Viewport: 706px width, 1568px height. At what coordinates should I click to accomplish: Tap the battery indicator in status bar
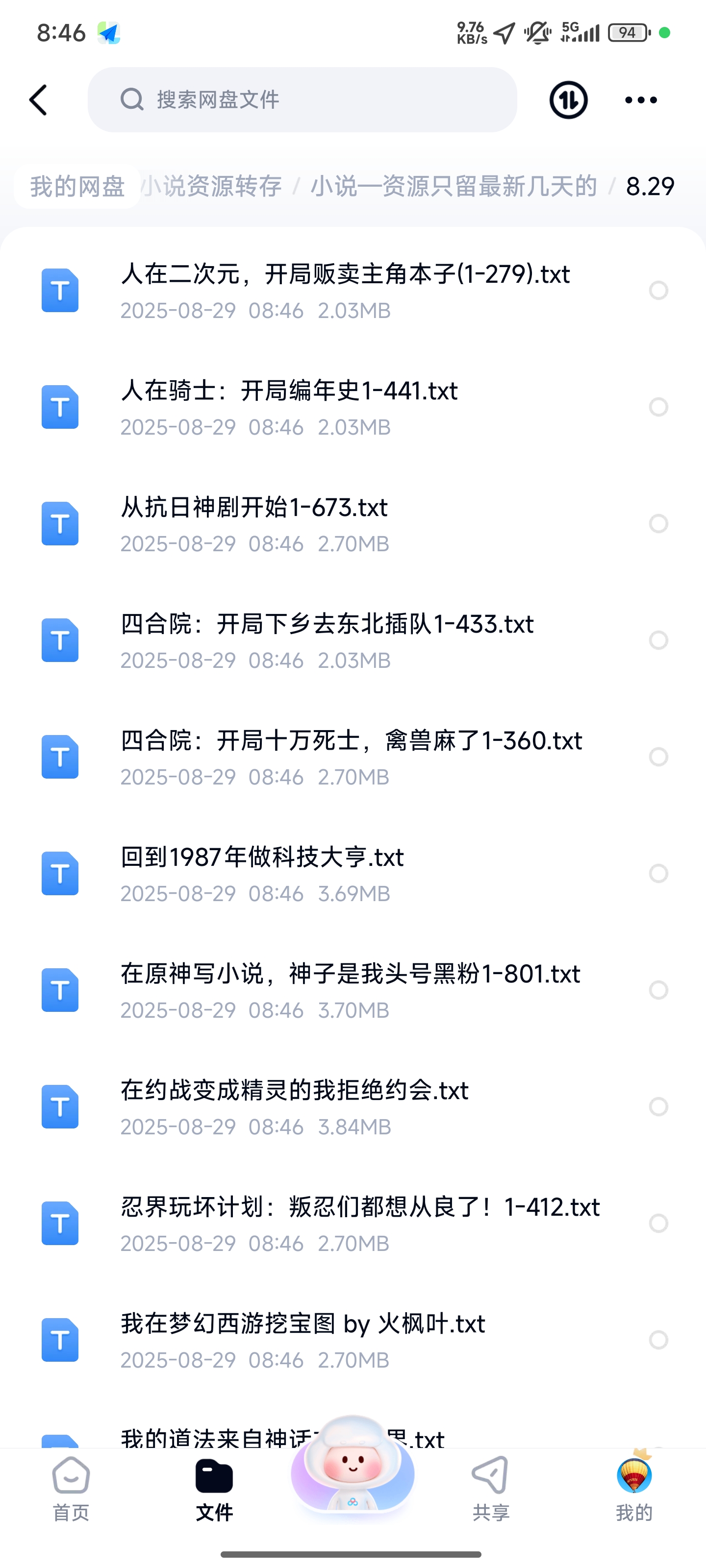pos(626,33)
